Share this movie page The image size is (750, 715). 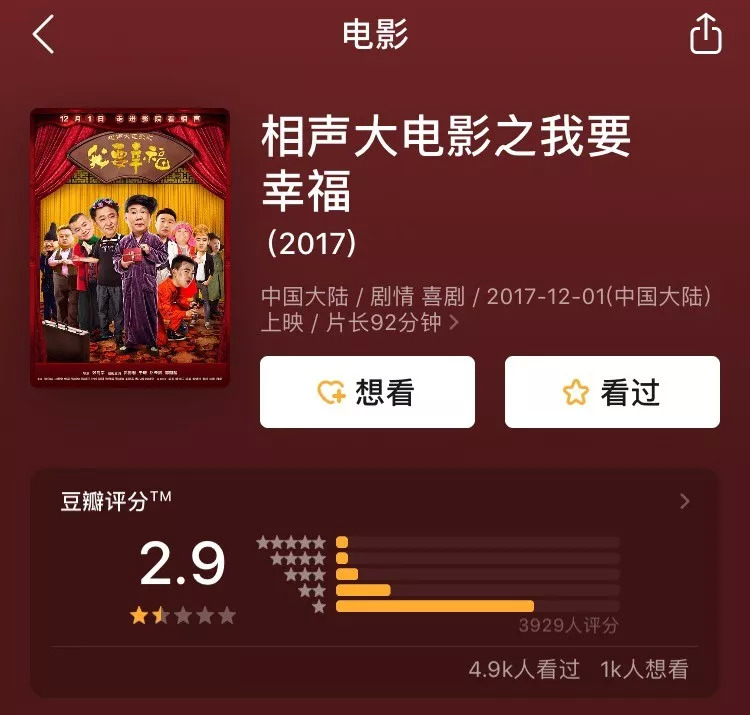pos(705,35)
